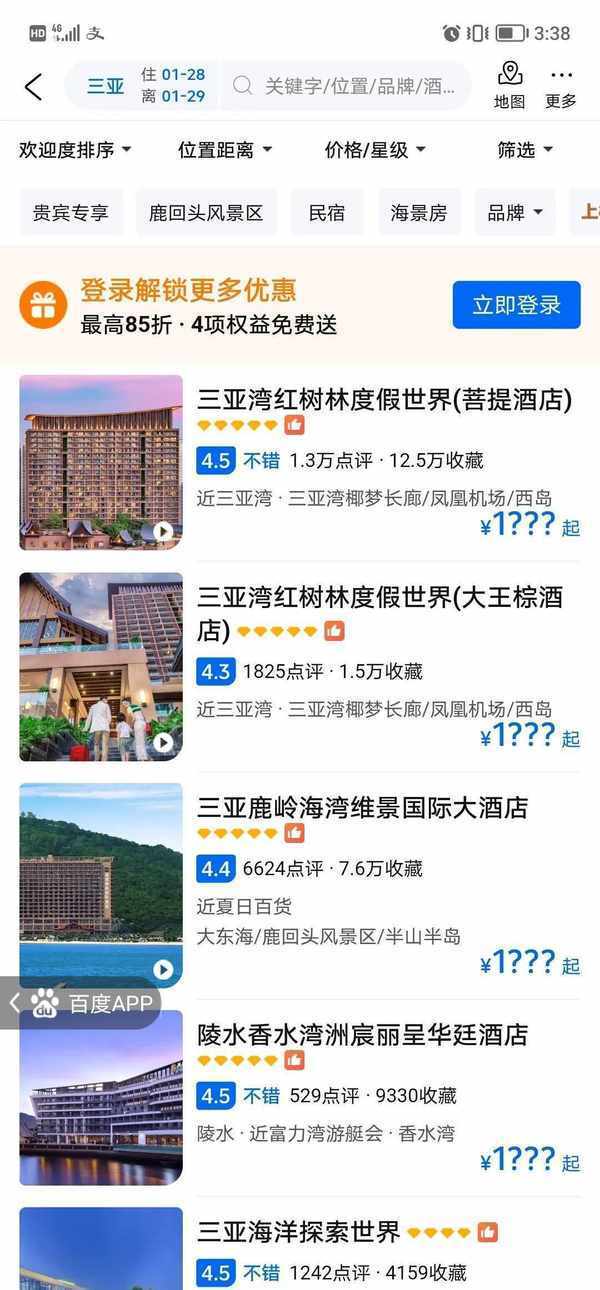
Task: Expand the 欢迎度排序 sort dropdown
Action: 75,150
